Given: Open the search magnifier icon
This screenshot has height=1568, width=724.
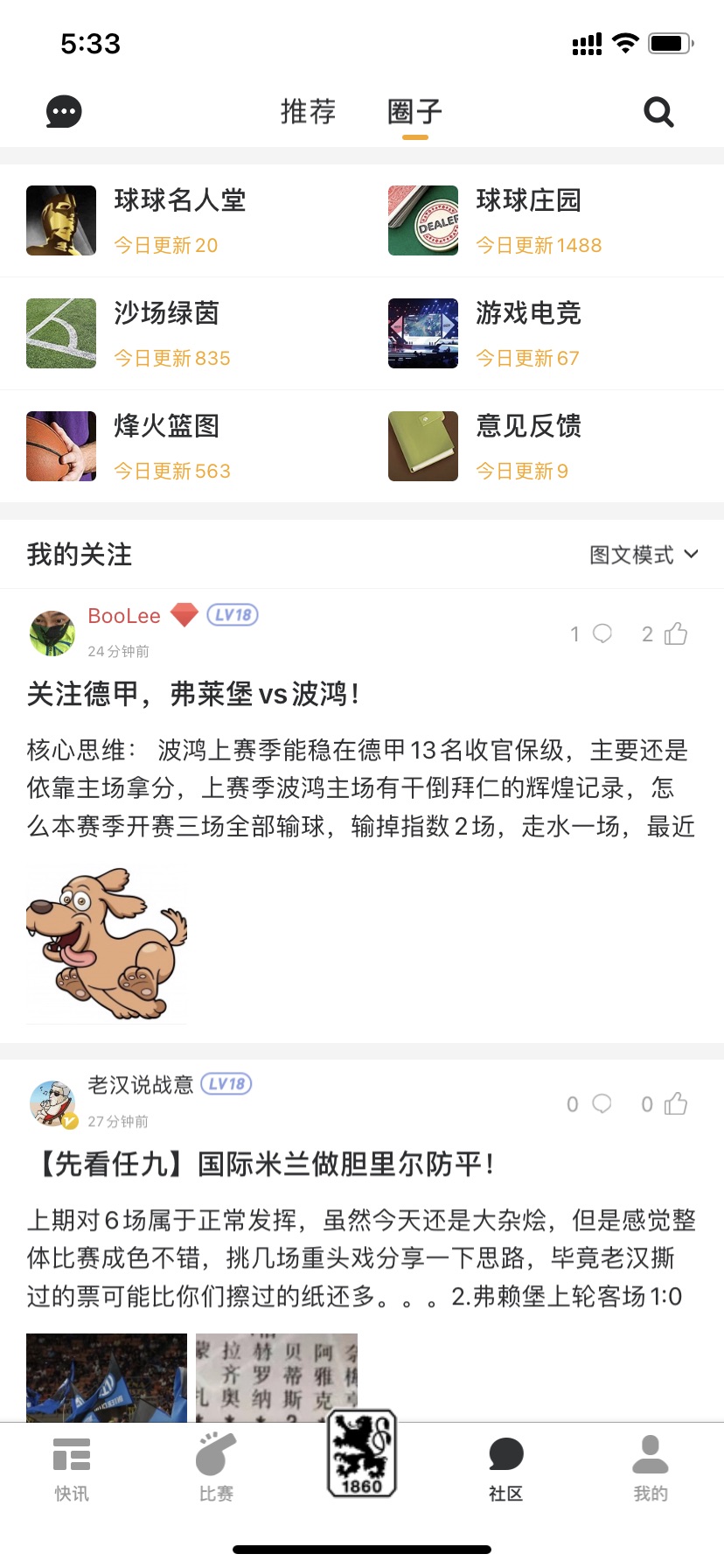Looking at the screenshot, I should 658,112.
